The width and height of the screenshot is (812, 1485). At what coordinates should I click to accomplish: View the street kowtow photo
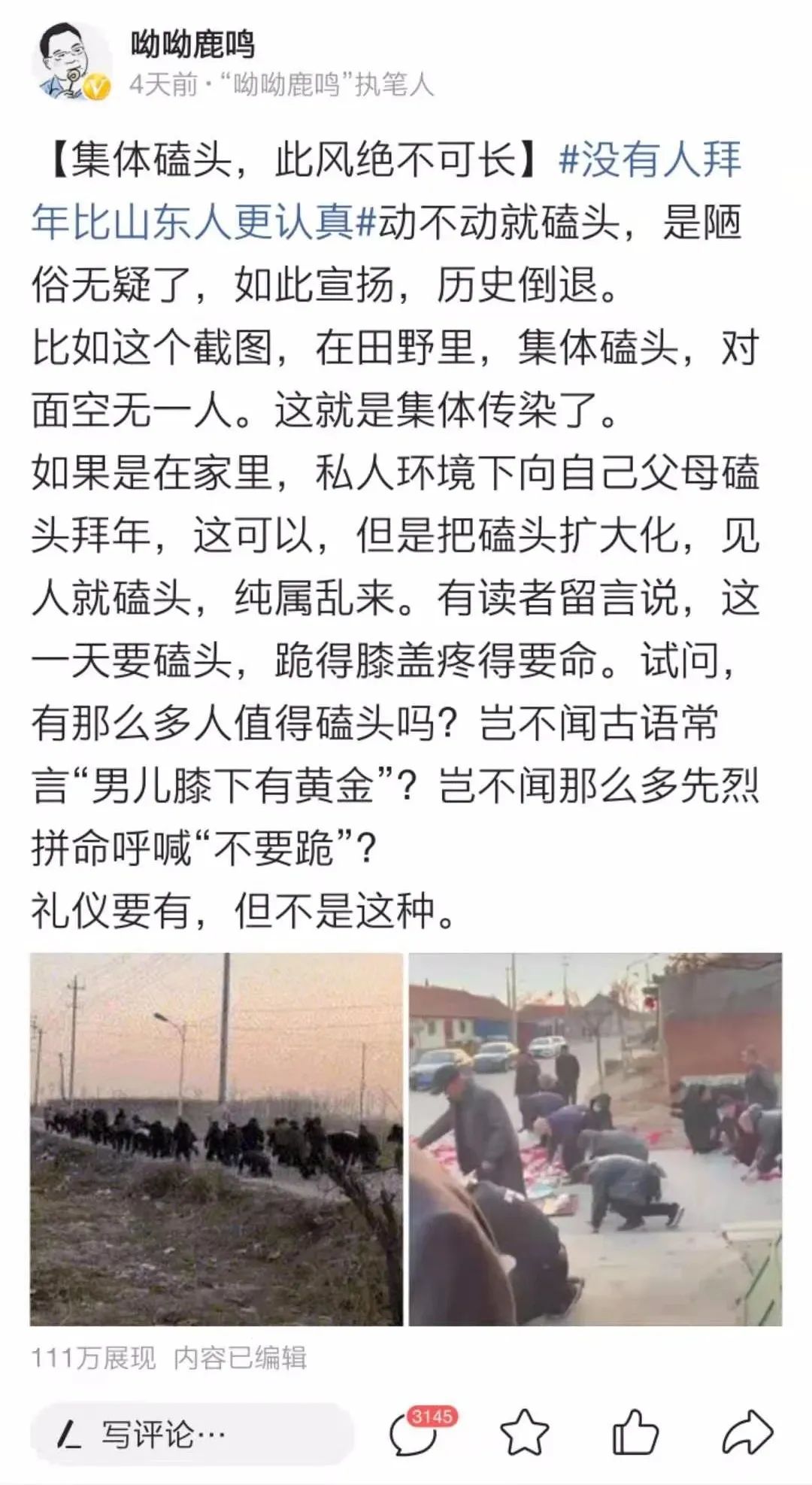click(x=595, y=1138)
